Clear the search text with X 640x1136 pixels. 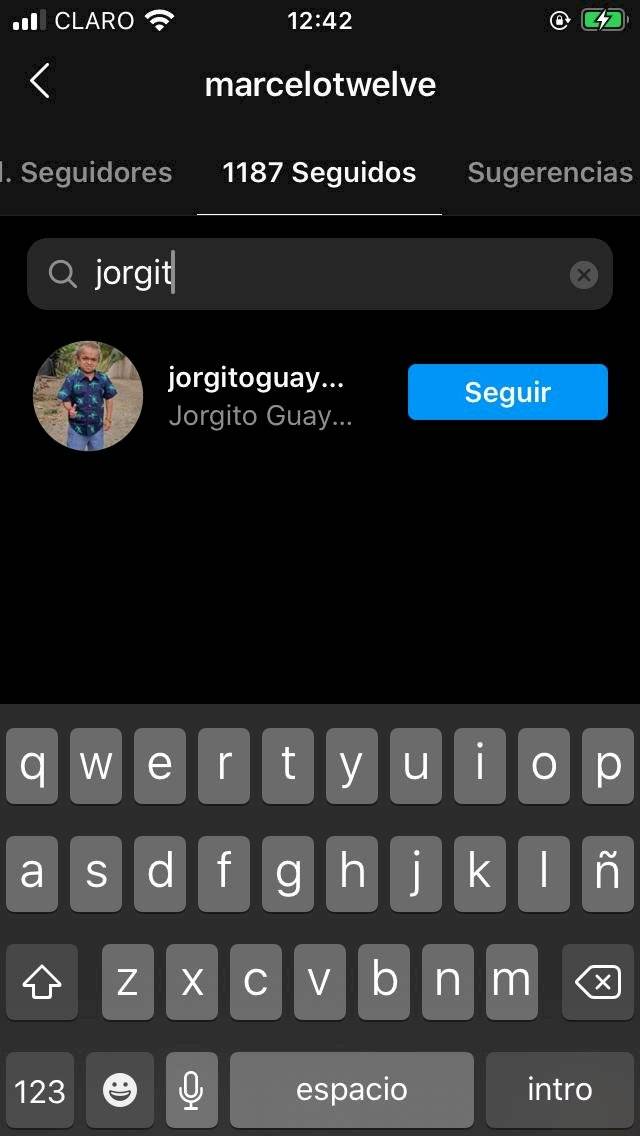coord(584,275)
